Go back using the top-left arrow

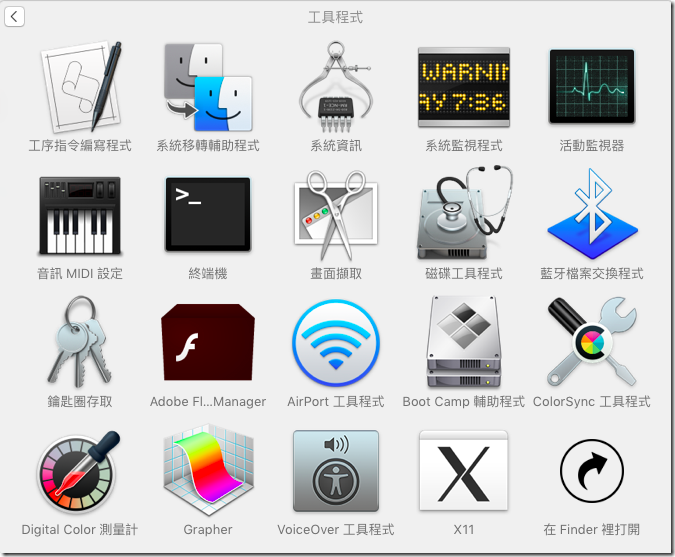[15, 17]
